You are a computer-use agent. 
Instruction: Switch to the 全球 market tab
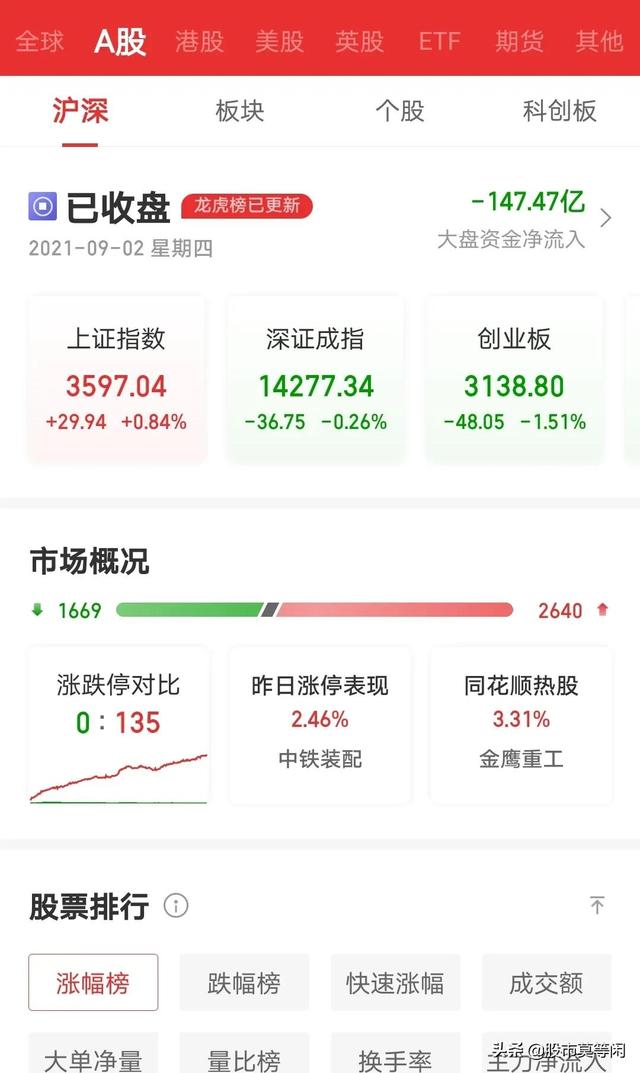click(40, 42)
